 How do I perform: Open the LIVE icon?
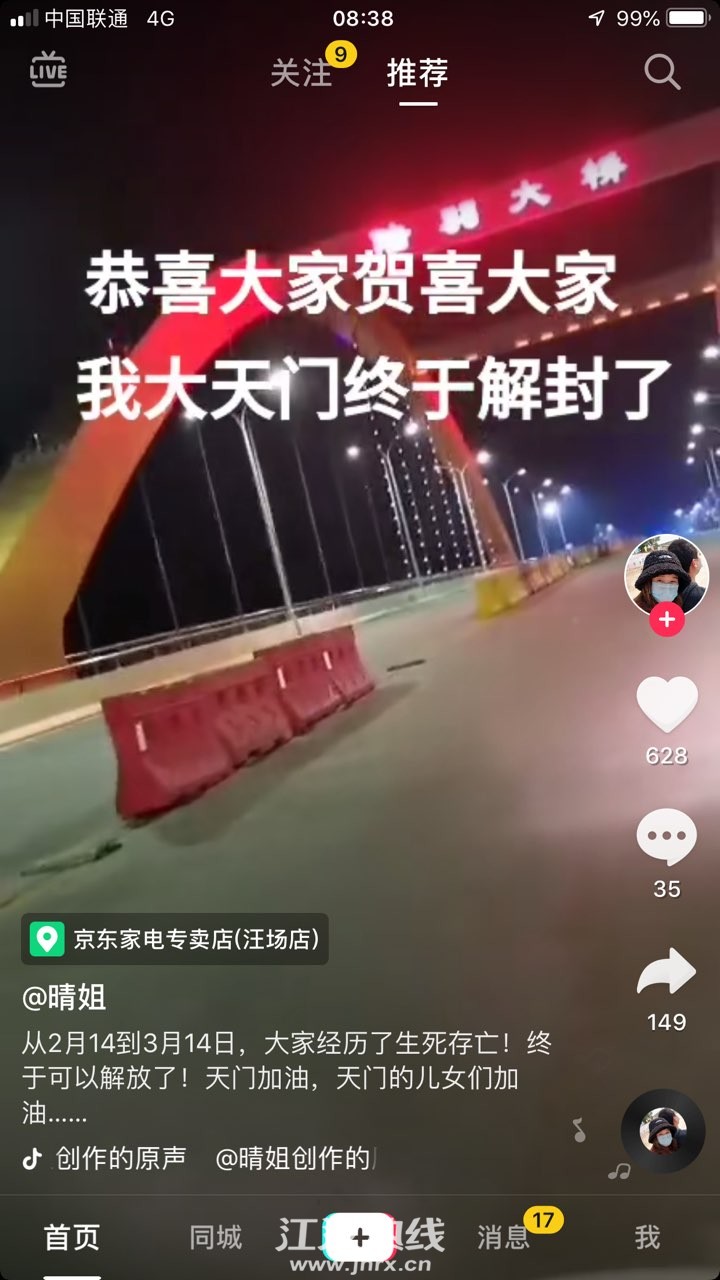pos(48,71)
